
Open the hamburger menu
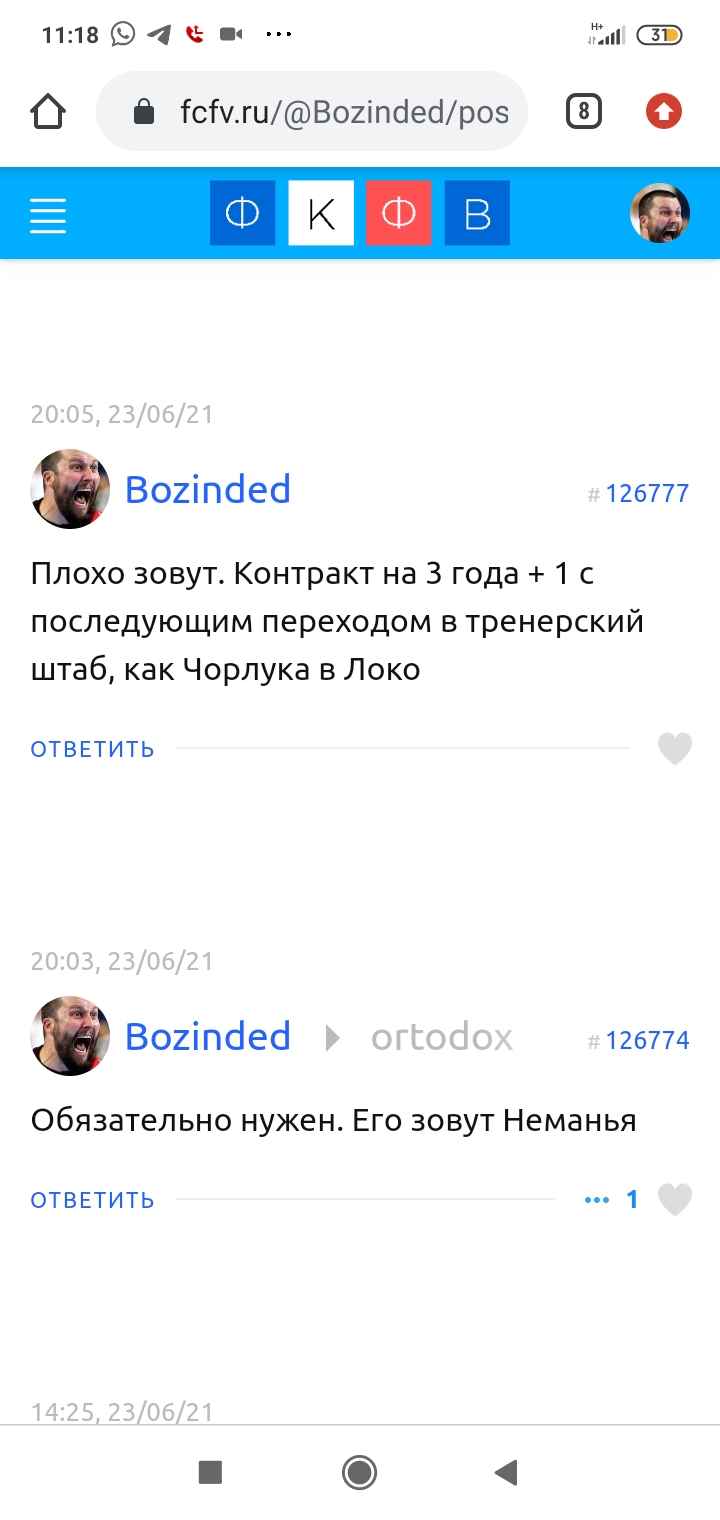tap(48, 215)
